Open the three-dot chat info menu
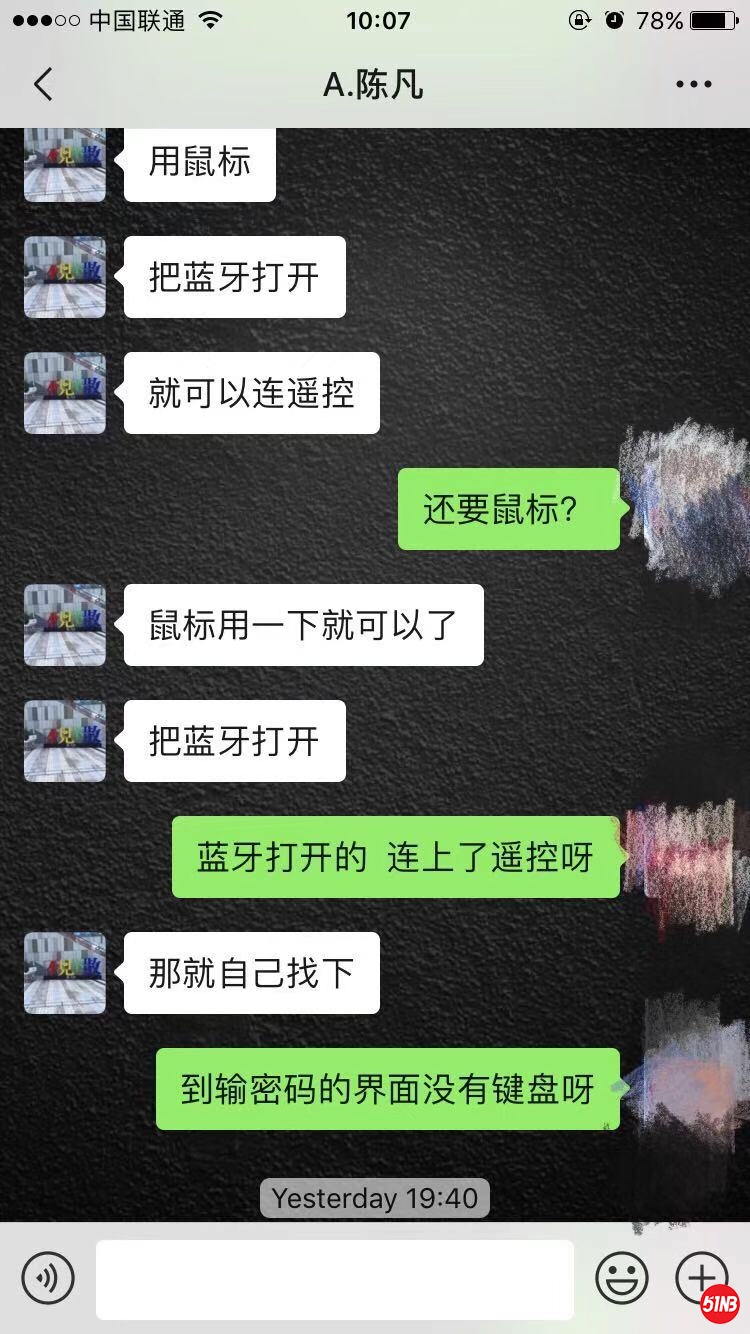750x1334 pixels. (693, 85)
